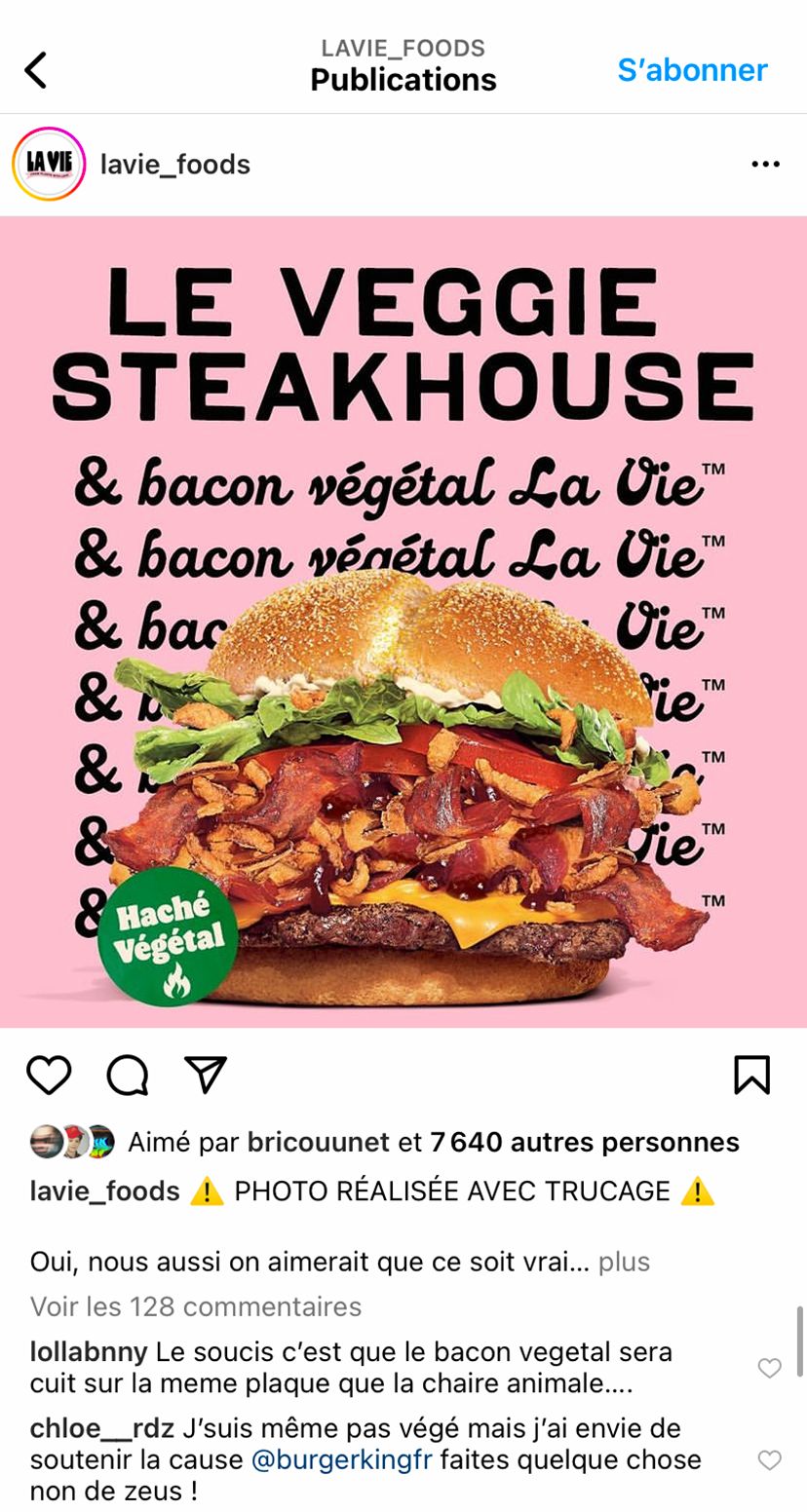The height and width of the screenshot is (1512, 807).
Task: Like the Veggie Steakhouse post
Action: (49, 1075)
